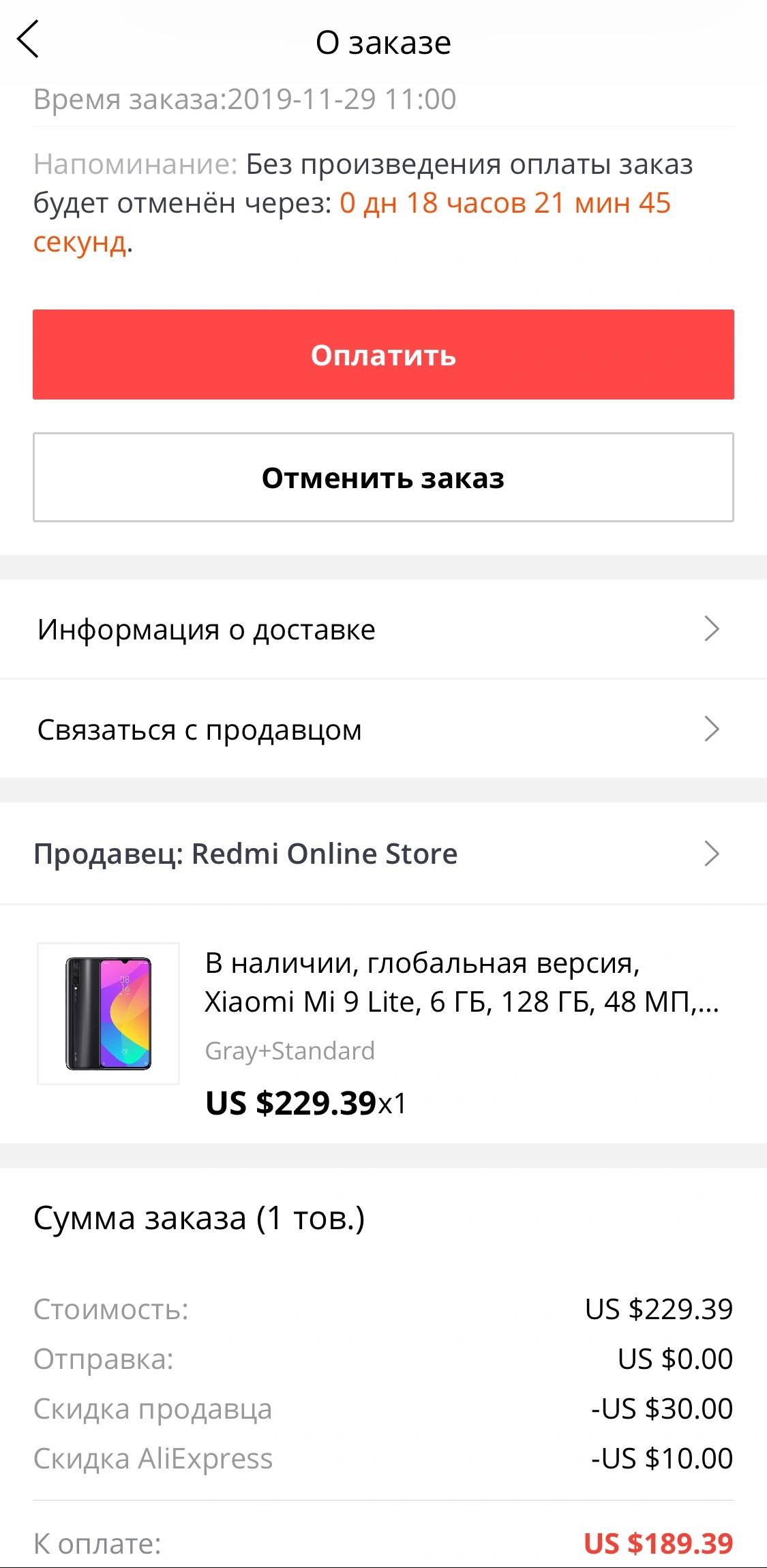Open Информация о доставке
The image size is (767, 1568).
click(x=383, y=629)
